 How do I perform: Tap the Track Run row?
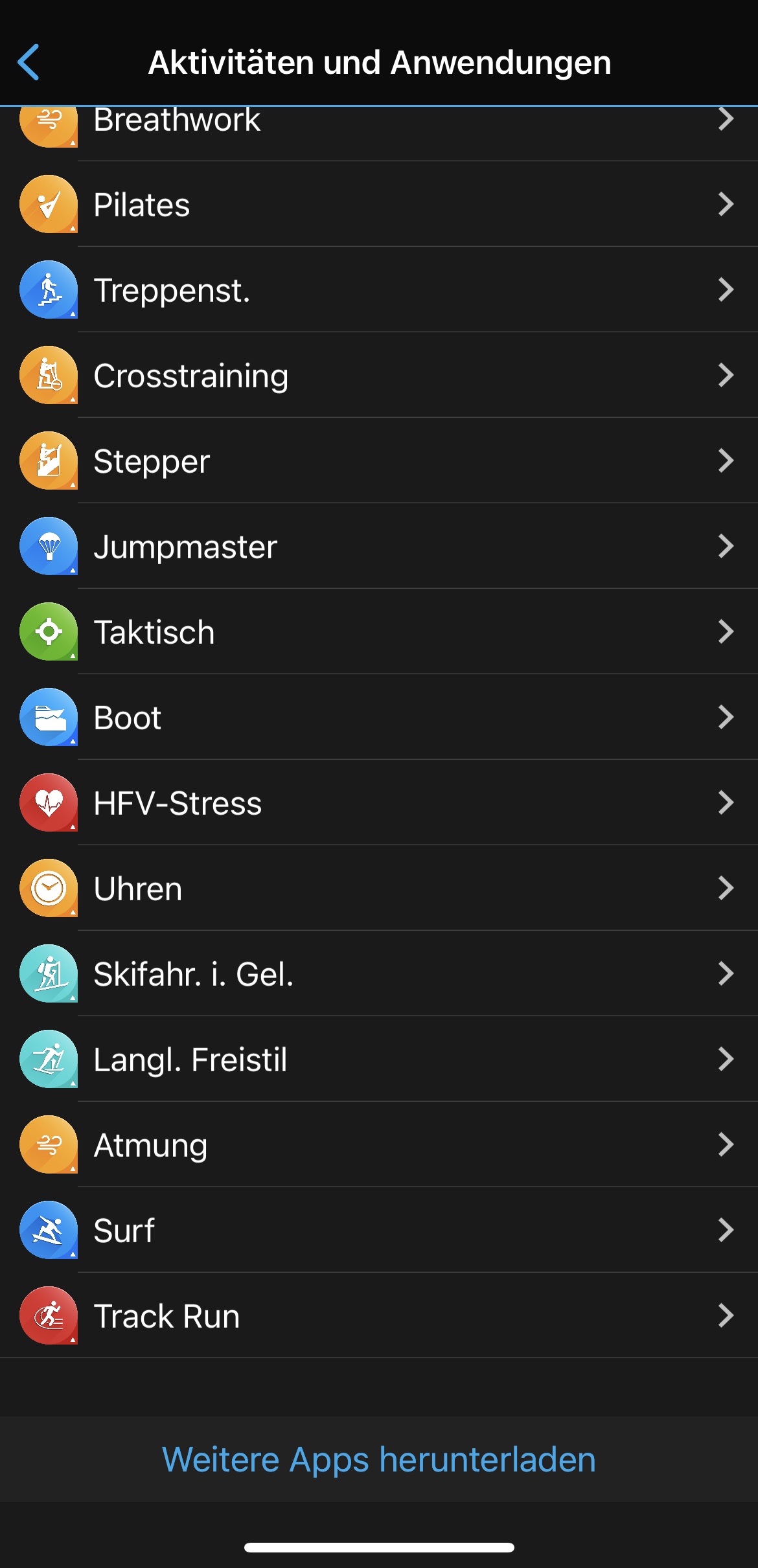tap(379, 1316)
